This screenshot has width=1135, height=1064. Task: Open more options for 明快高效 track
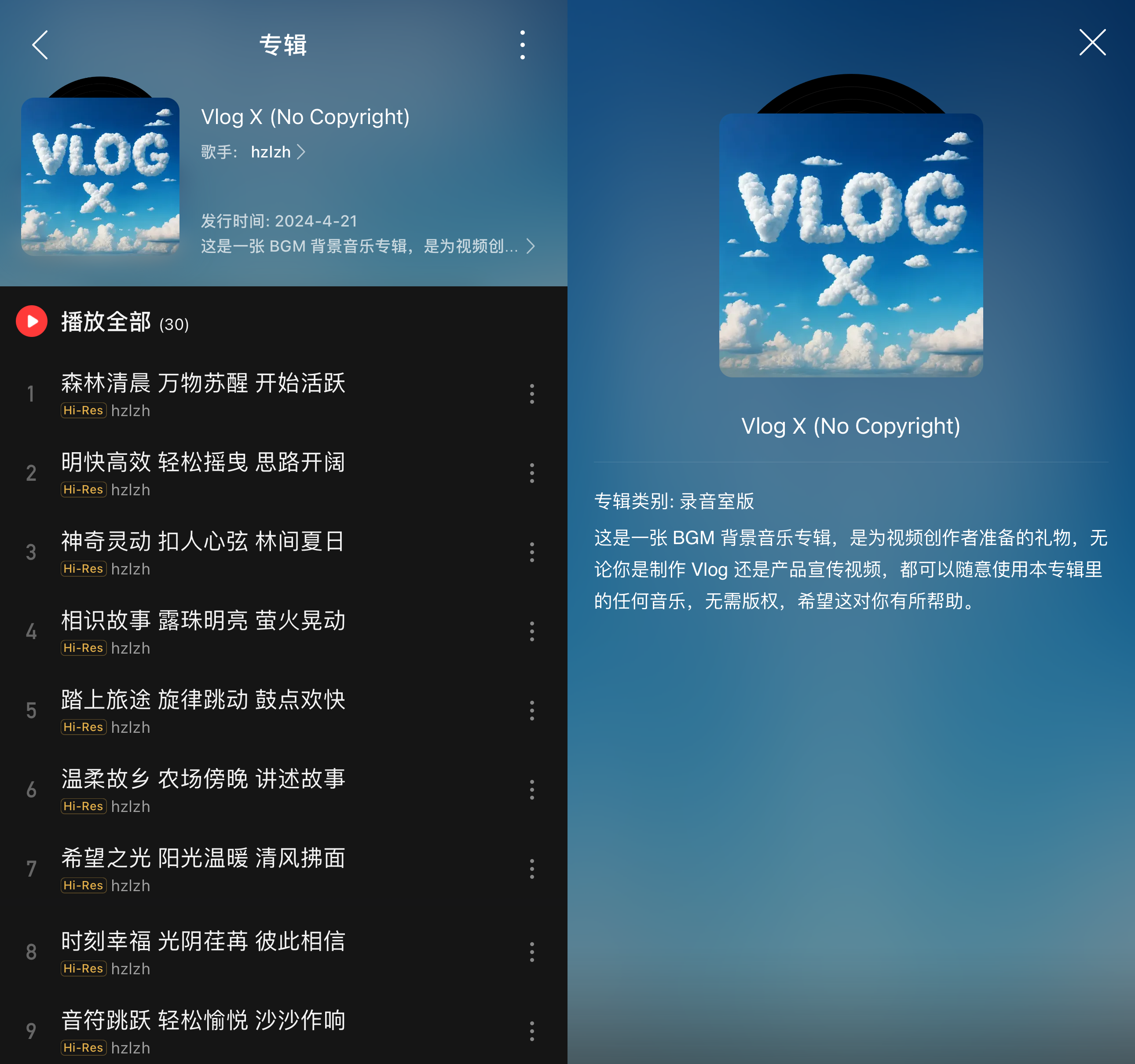click(x=531, y=473)
